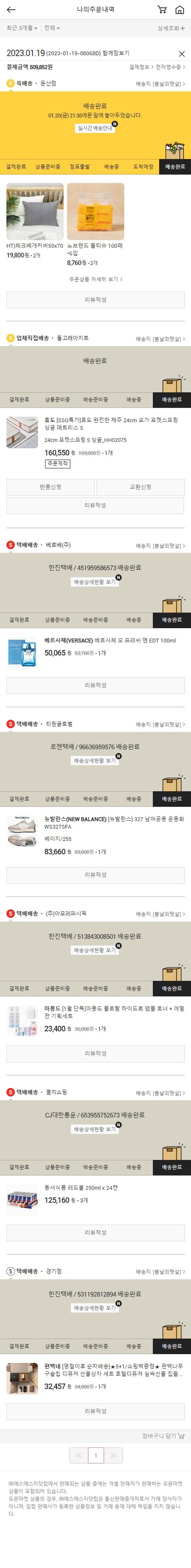Write review for 동서식품 레드불
Viewport: 191px width, 1568px height.
pos(95,1233)
